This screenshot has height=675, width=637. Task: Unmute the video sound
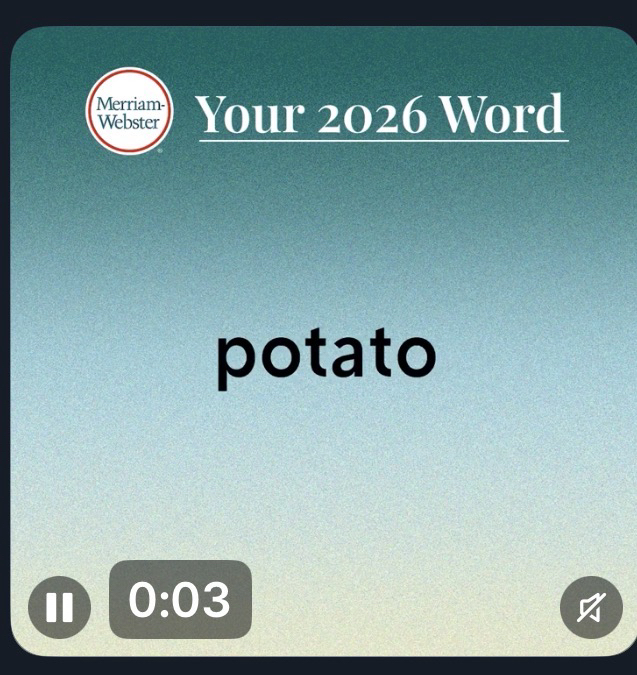click(x=591, y=607)
